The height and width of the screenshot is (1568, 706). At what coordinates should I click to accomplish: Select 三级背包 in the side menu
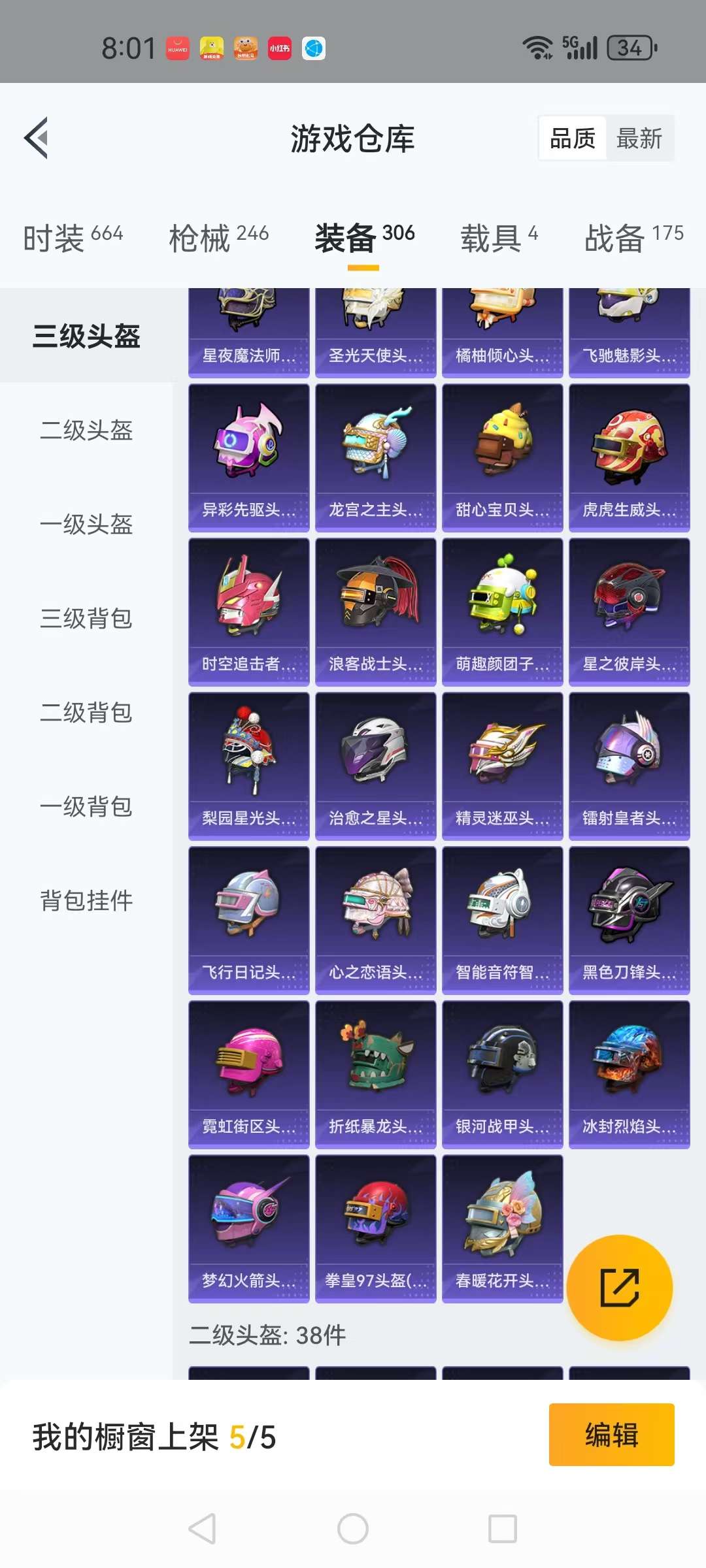(86, 618)
